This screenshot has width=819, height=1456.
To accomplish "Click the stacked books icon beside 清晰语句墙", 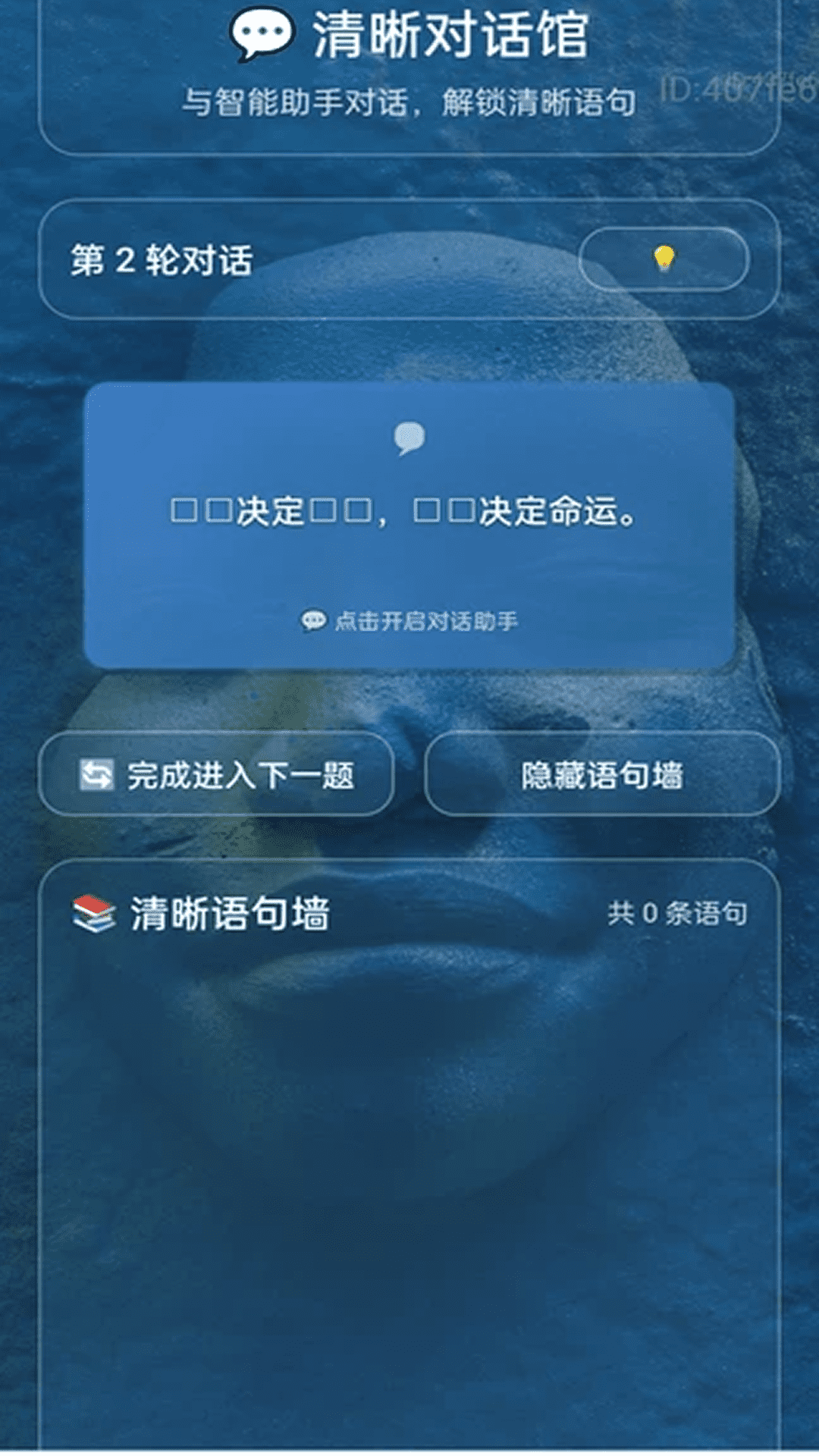I will (94, 915).
